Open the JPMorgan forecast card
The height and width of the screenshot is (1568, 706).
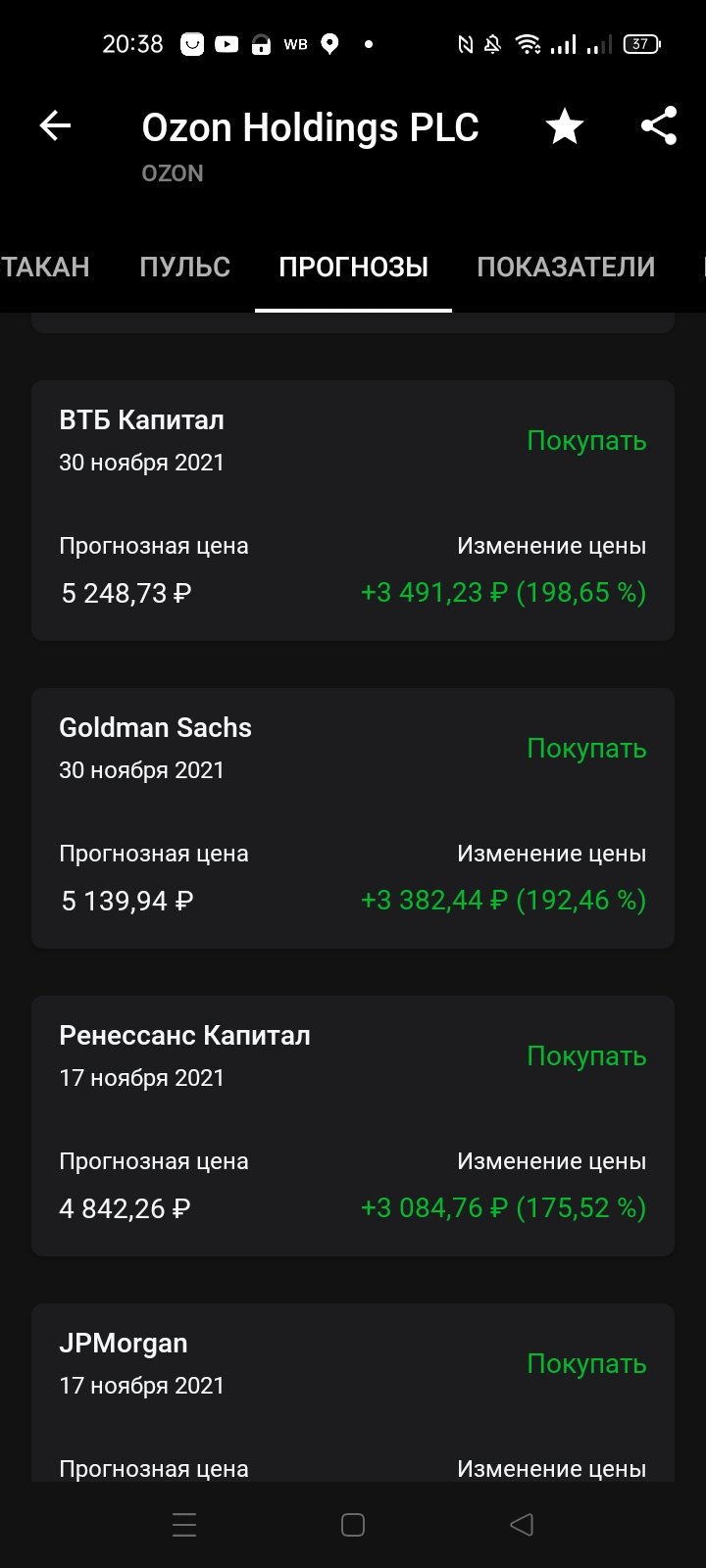click(x=353, y=1393)
